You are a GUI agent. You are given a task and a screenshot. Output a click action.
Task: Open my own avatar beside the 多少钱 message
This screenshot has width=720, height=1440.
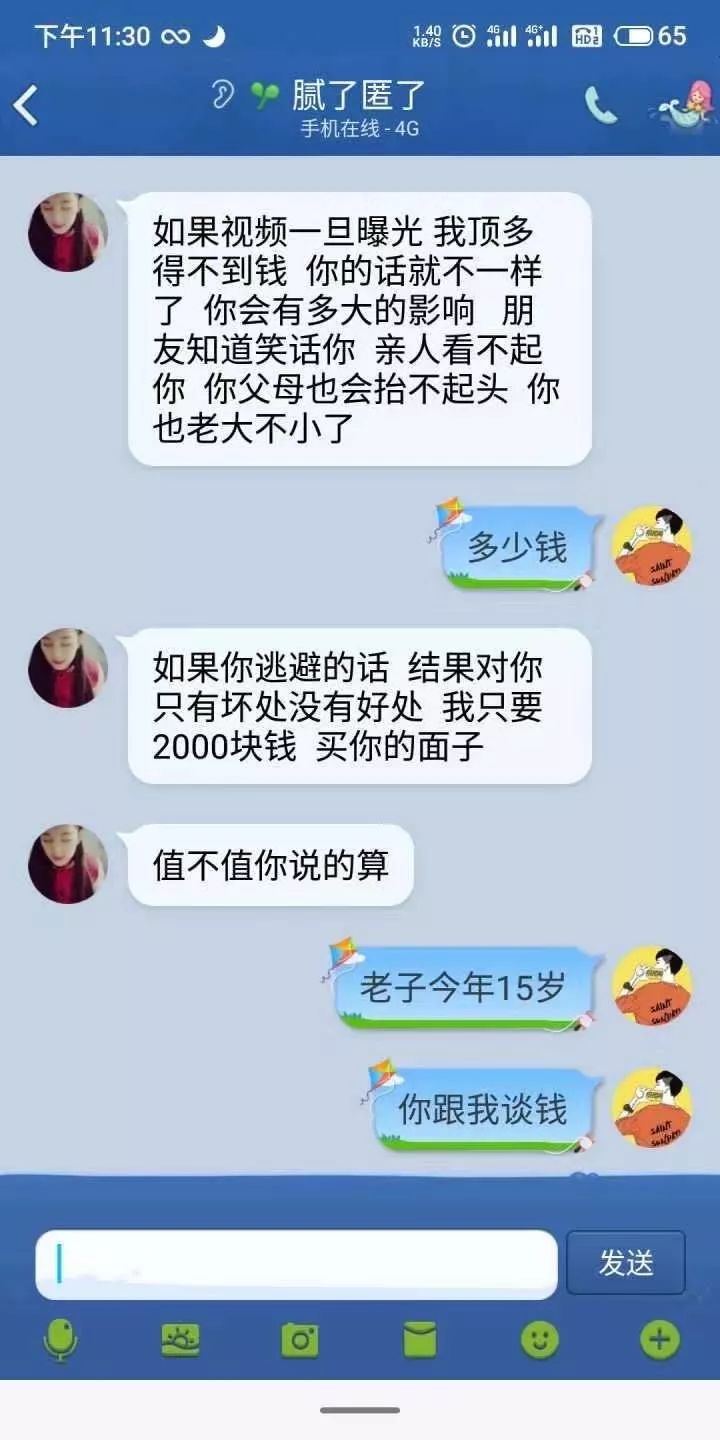point(652,546)
